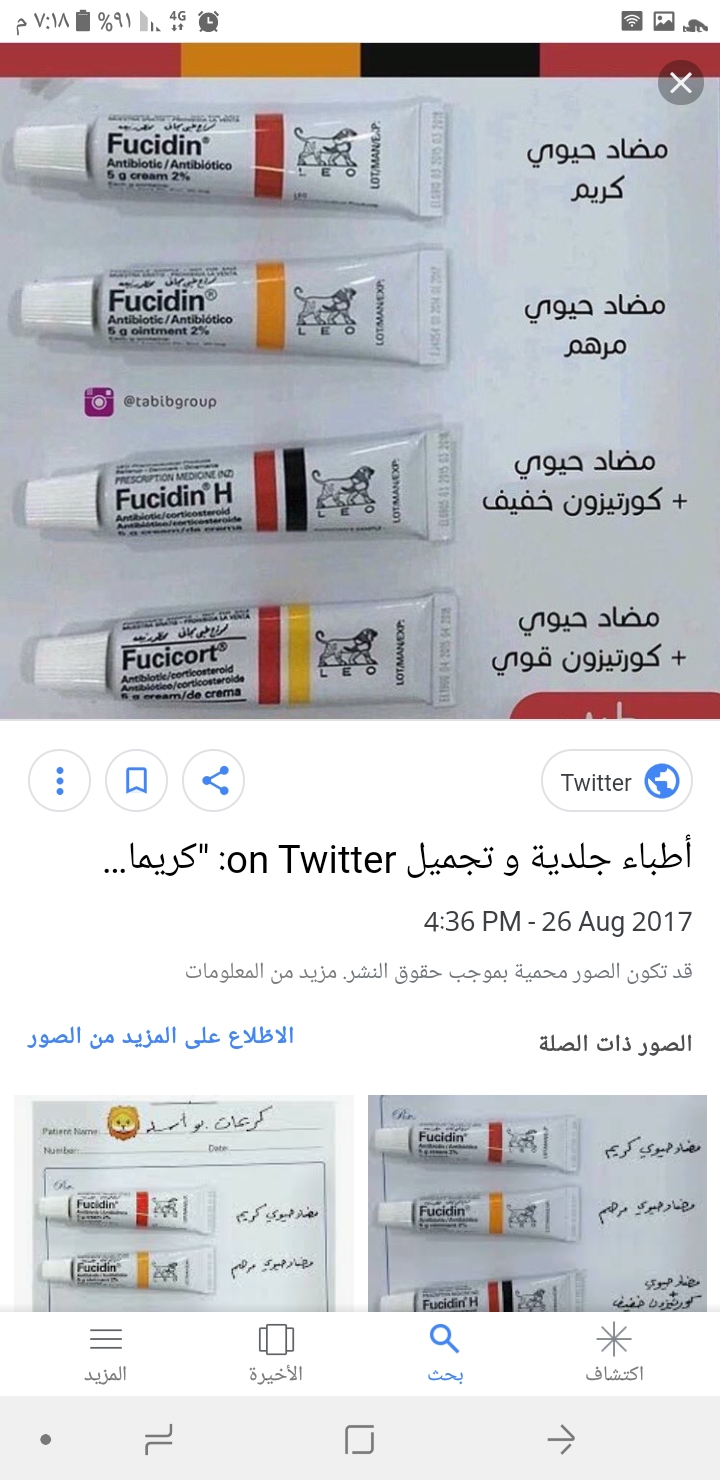Screen dimensions: 720x1480
Task: Open recent apps from navigation bar
Action: coord(159,1440)
